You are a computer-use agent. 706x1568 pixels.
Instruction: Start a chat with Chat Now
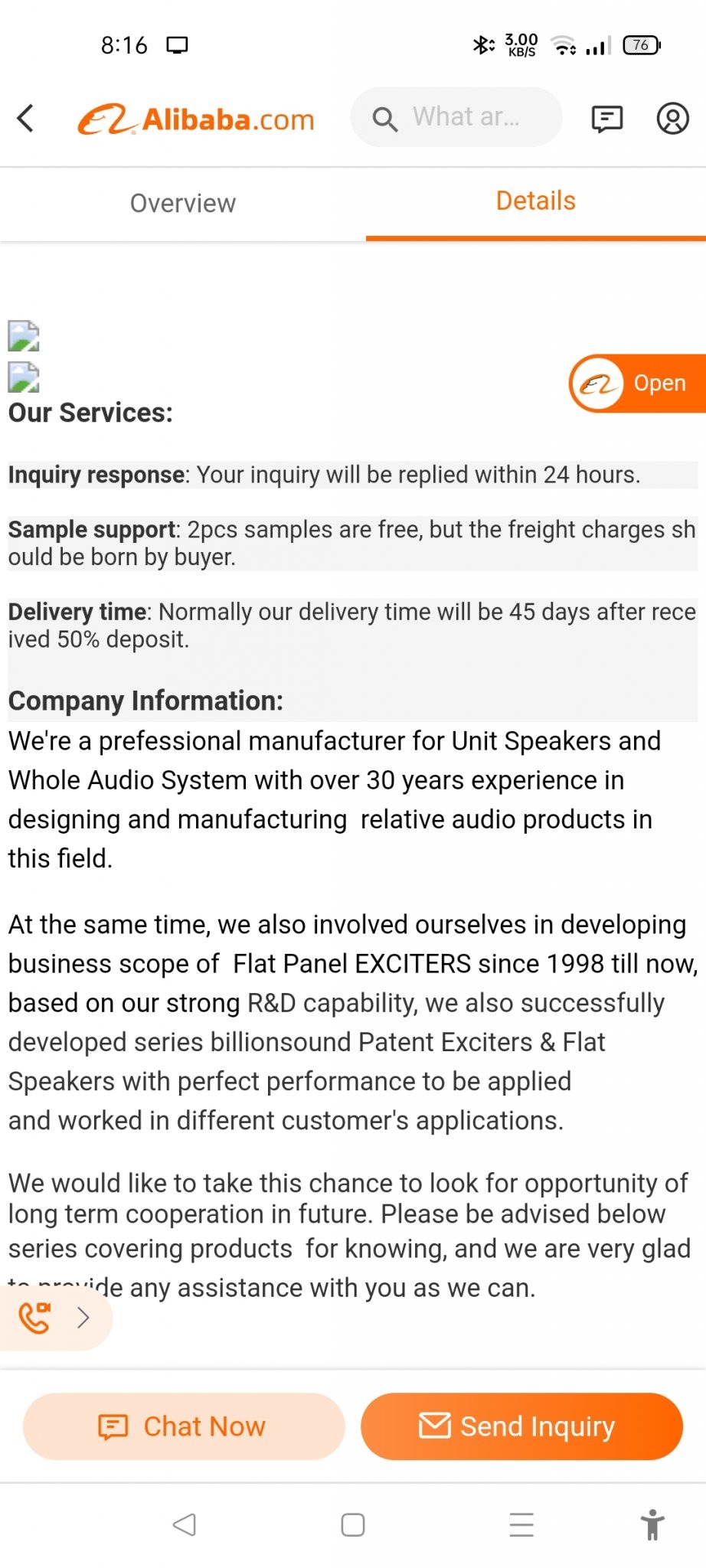coord(184,1426)
